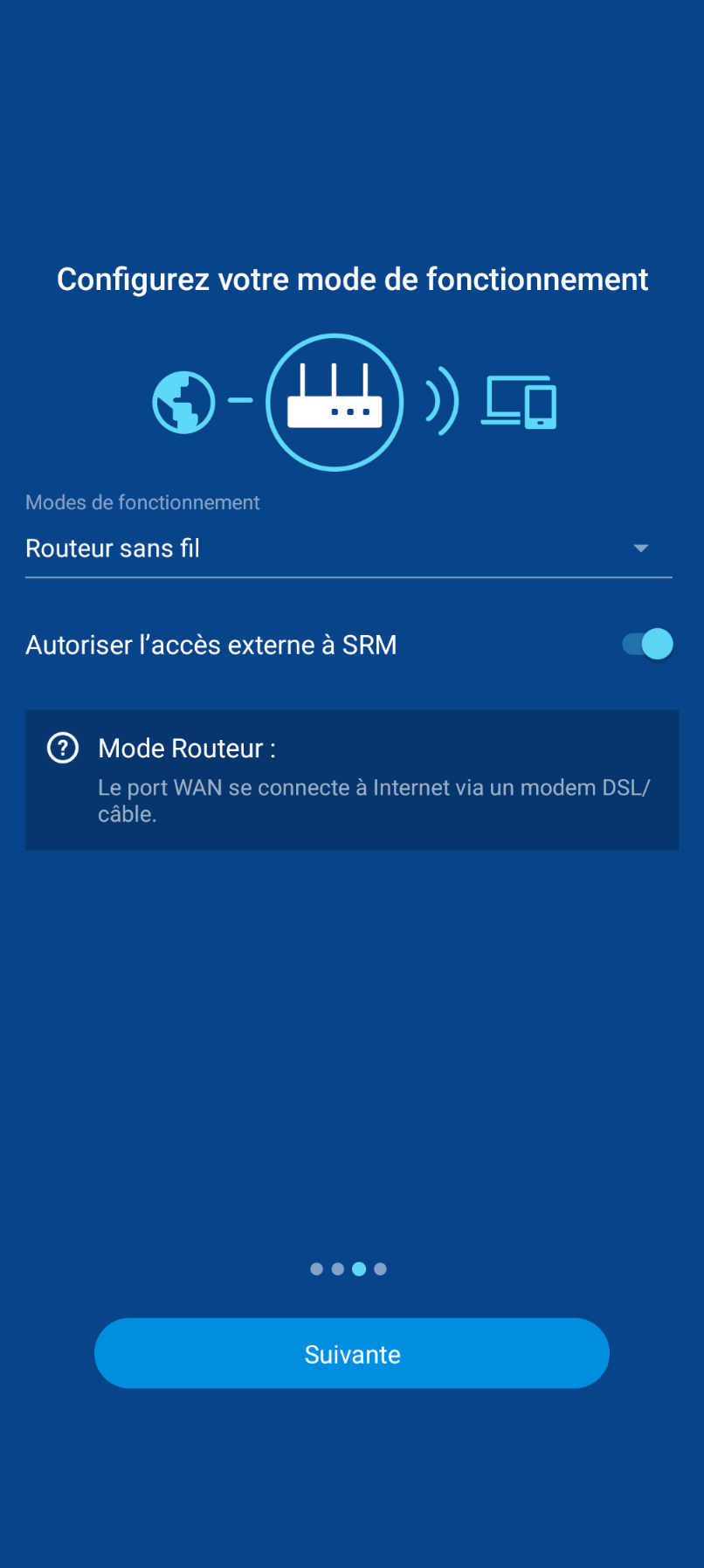Screen dimensions: 704x1568
Task: Tap the Suivante button
Action: (x=351, y=1353)
